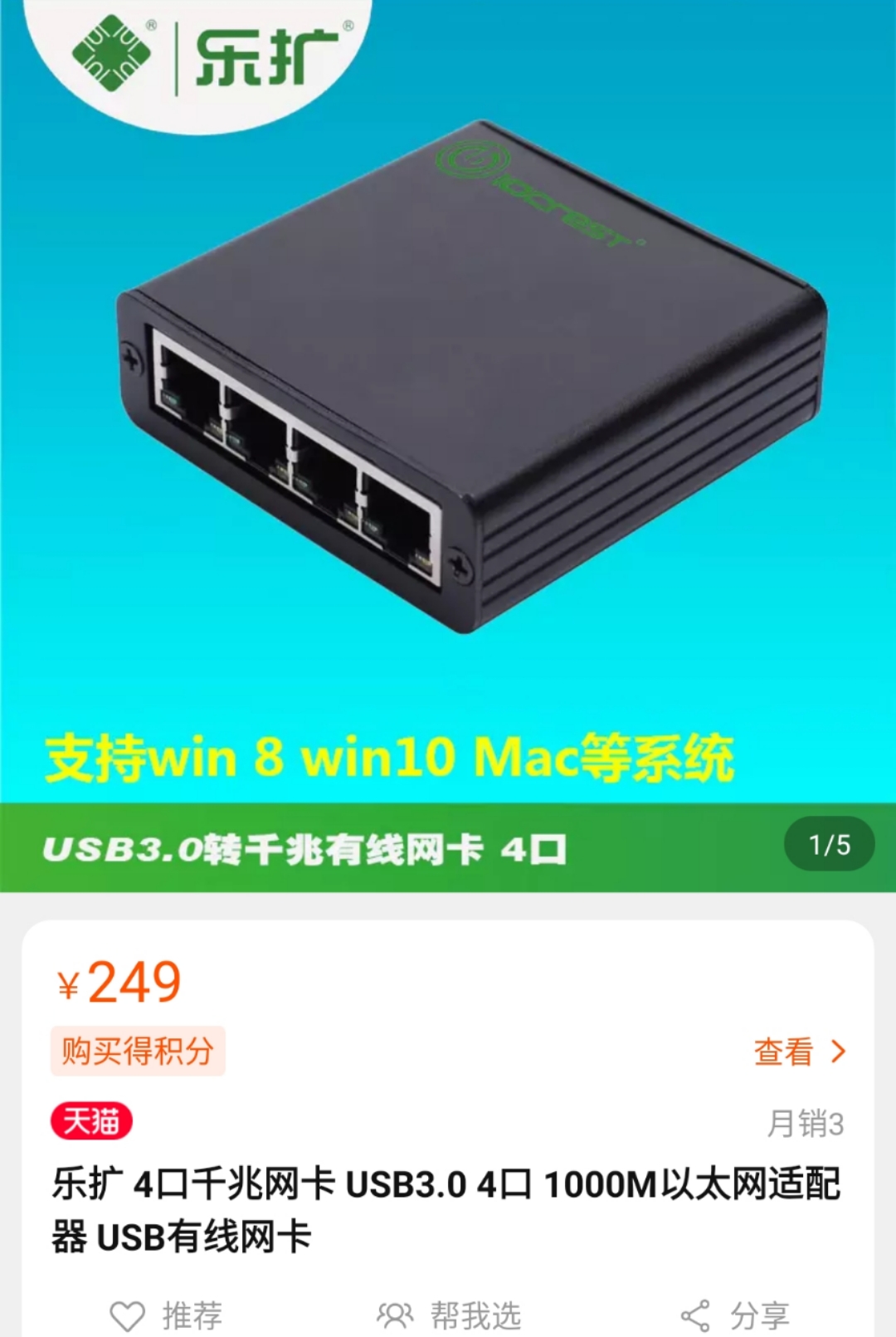
Task: Open the 查看 points details link
Action: tap(799, 1052)
